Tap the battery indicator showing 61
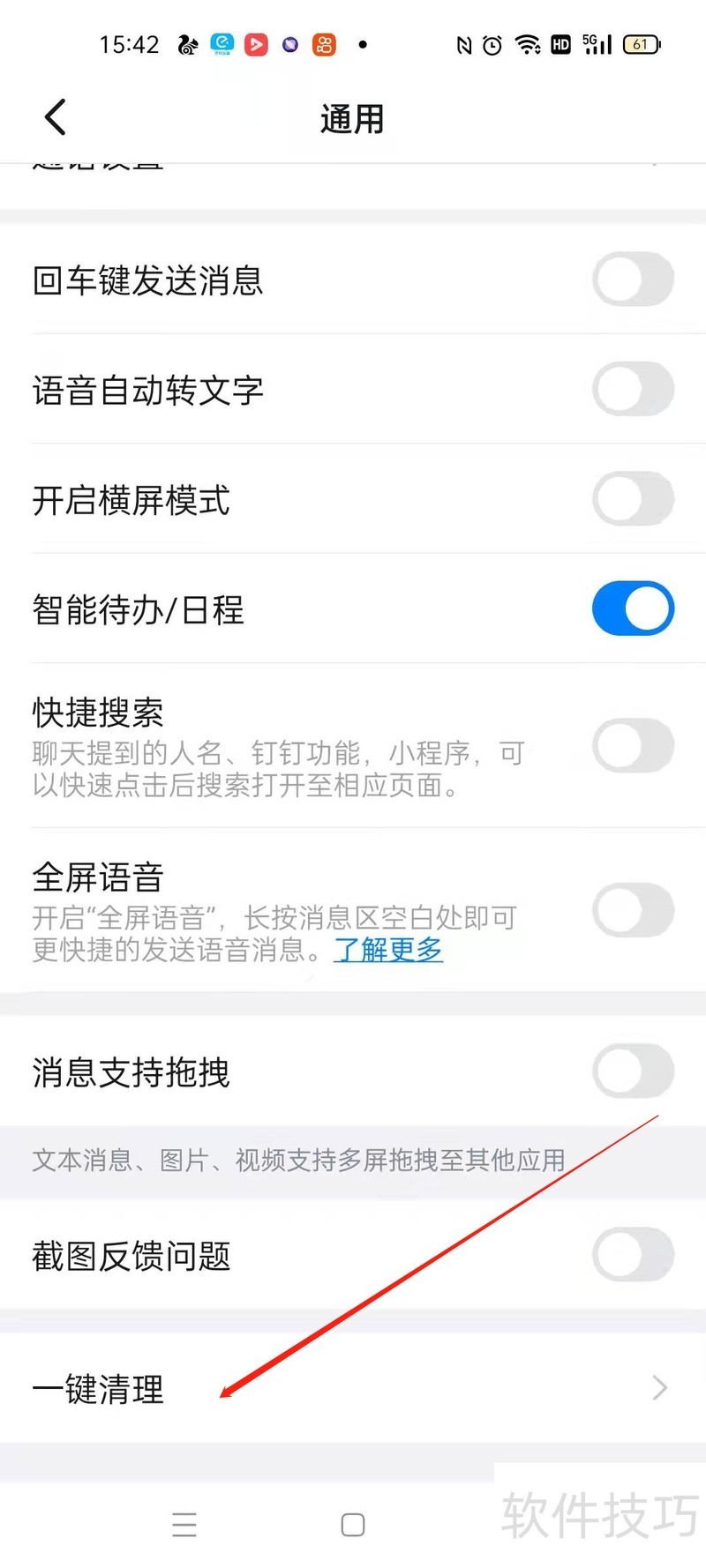The width and height of the screenshot is (706, 1568). (x=642, y=44)
